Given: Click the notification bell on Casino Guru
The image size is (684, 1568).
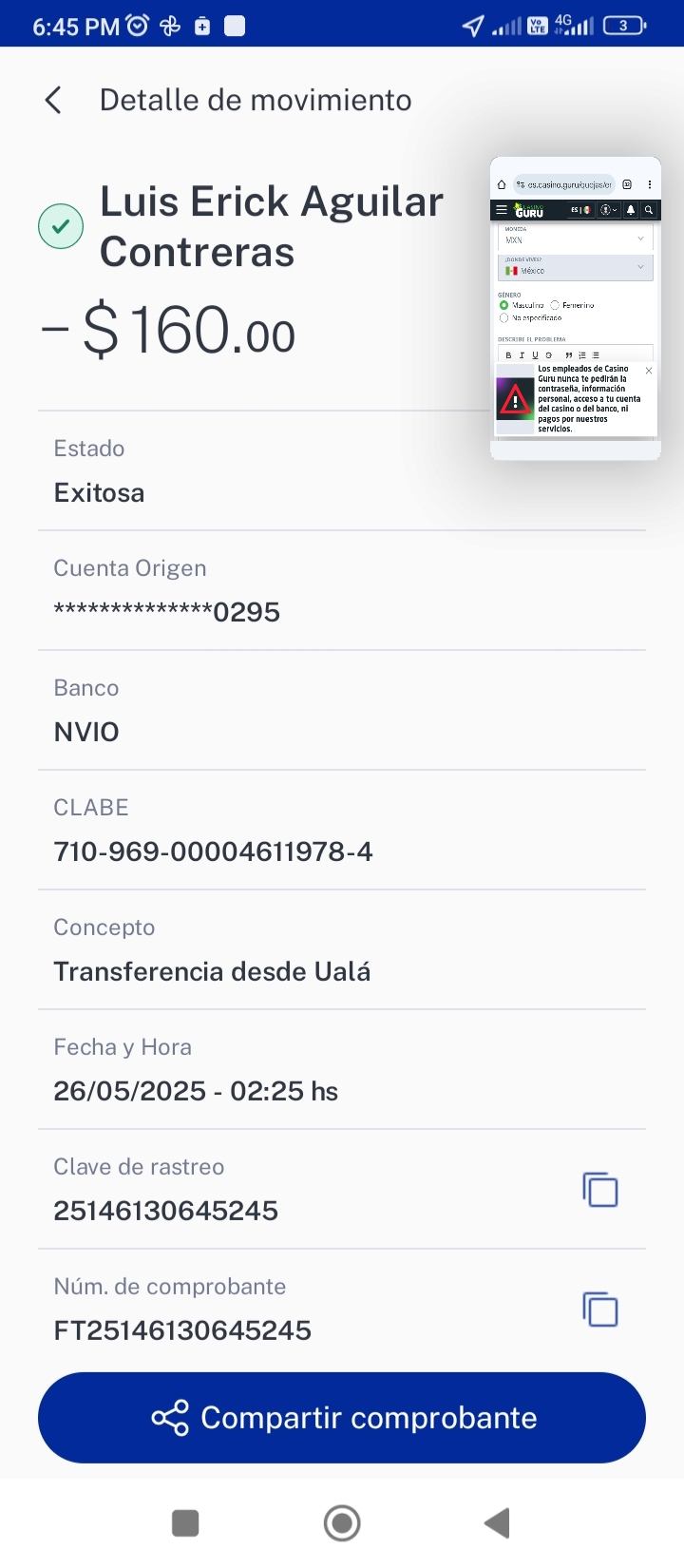Looking at the screenshot, I should pos(630,210).
